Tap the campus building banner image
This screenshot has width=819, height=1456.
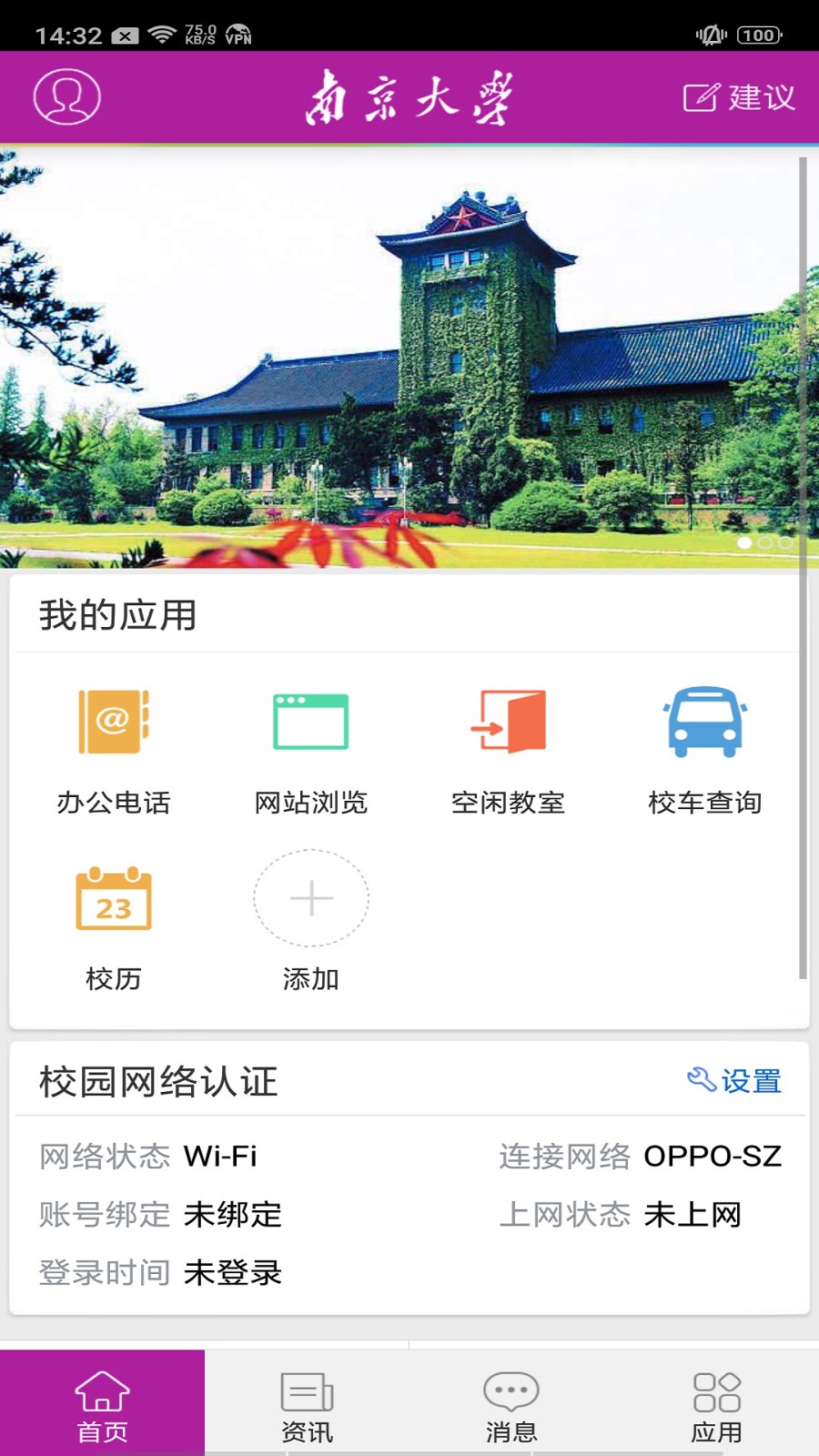pos(409,355)
